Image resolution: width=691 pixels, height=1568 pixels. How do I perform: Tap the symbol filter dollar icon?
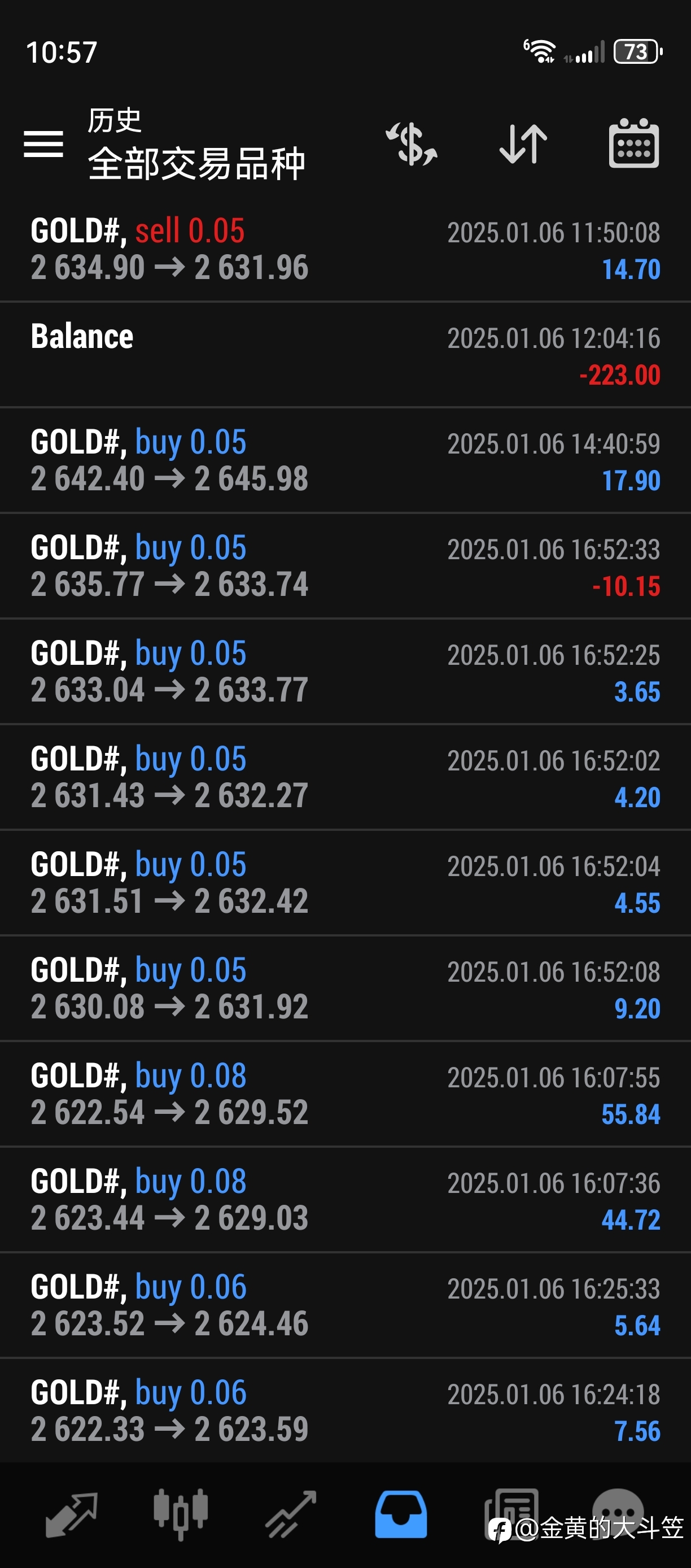point(412,144)
